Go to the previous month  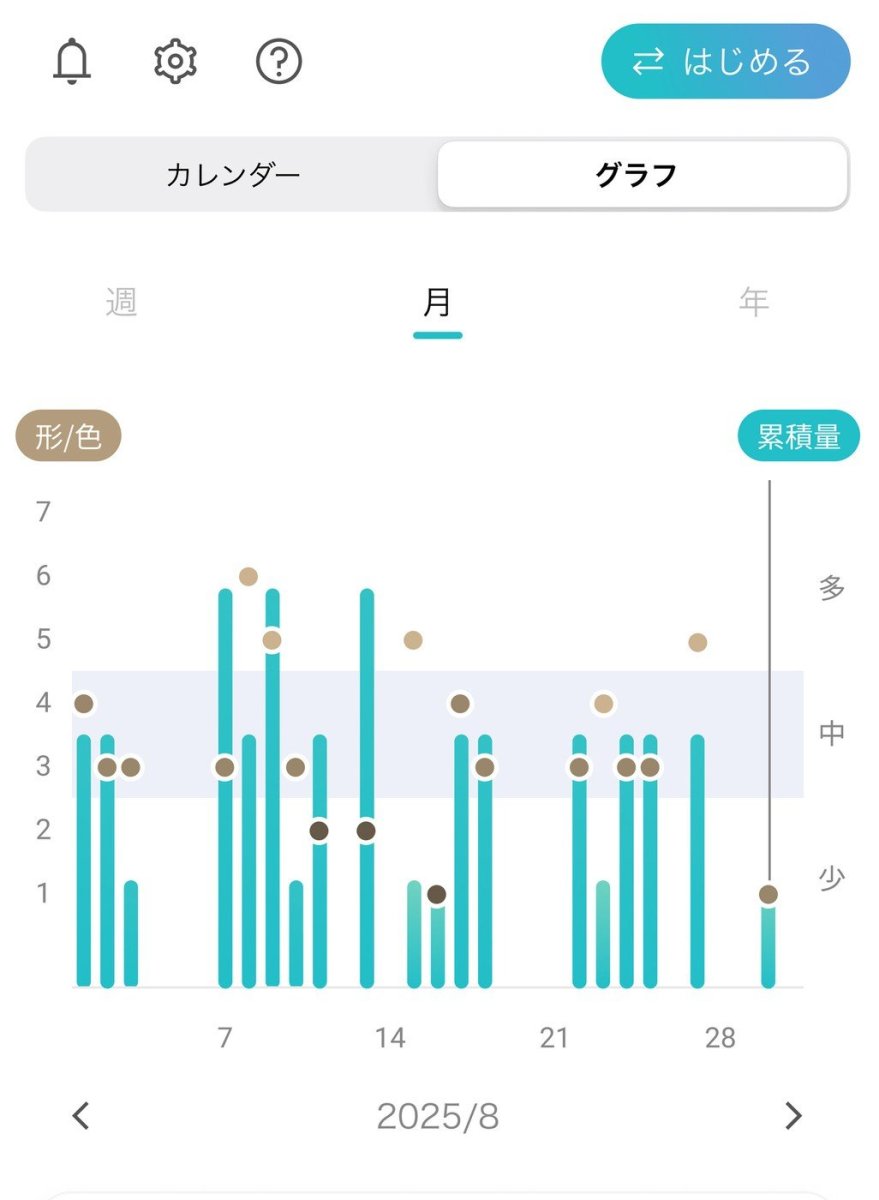point(82,1116)
